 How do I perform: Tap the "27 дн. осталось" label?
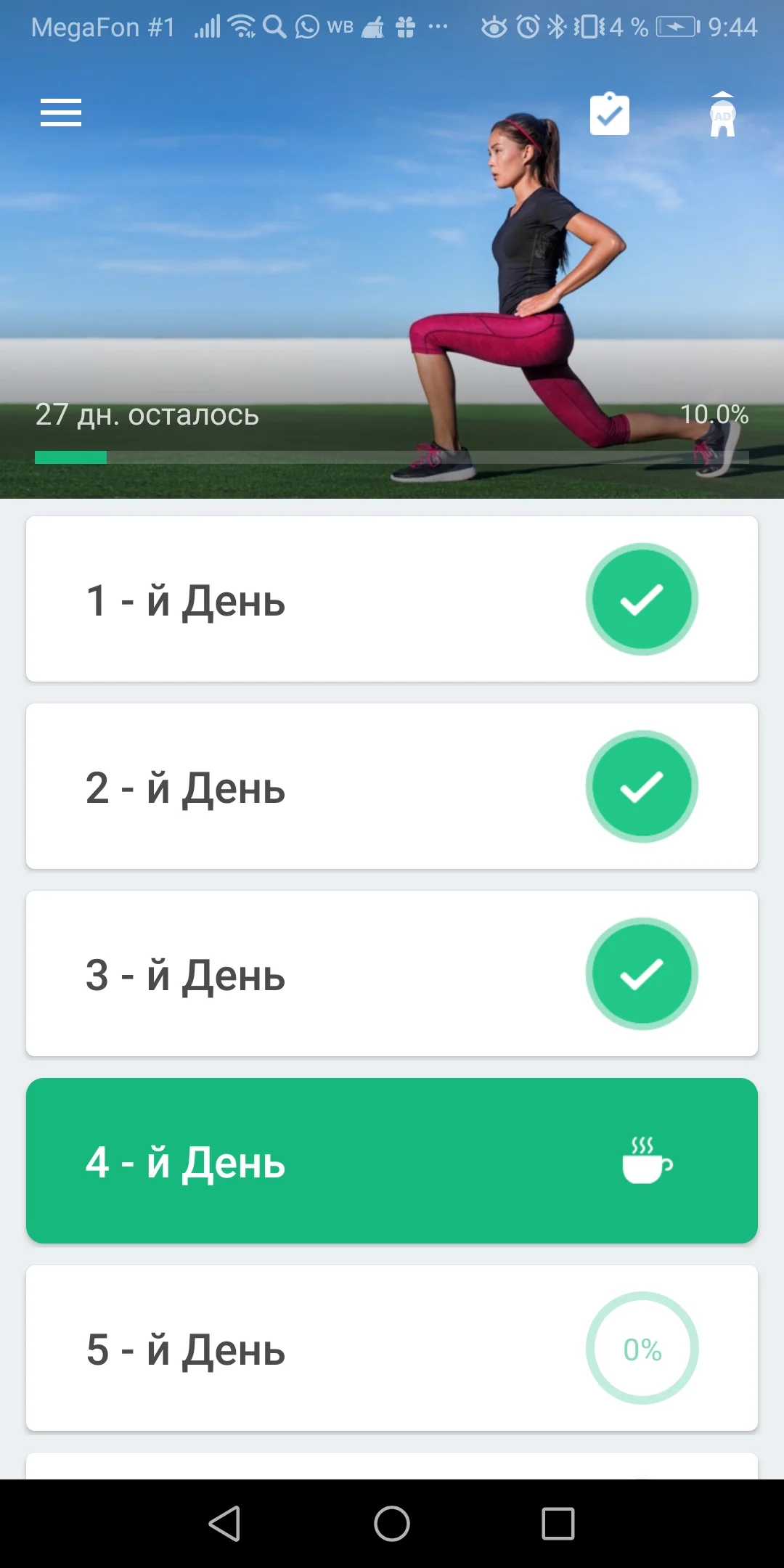point(147,415)
